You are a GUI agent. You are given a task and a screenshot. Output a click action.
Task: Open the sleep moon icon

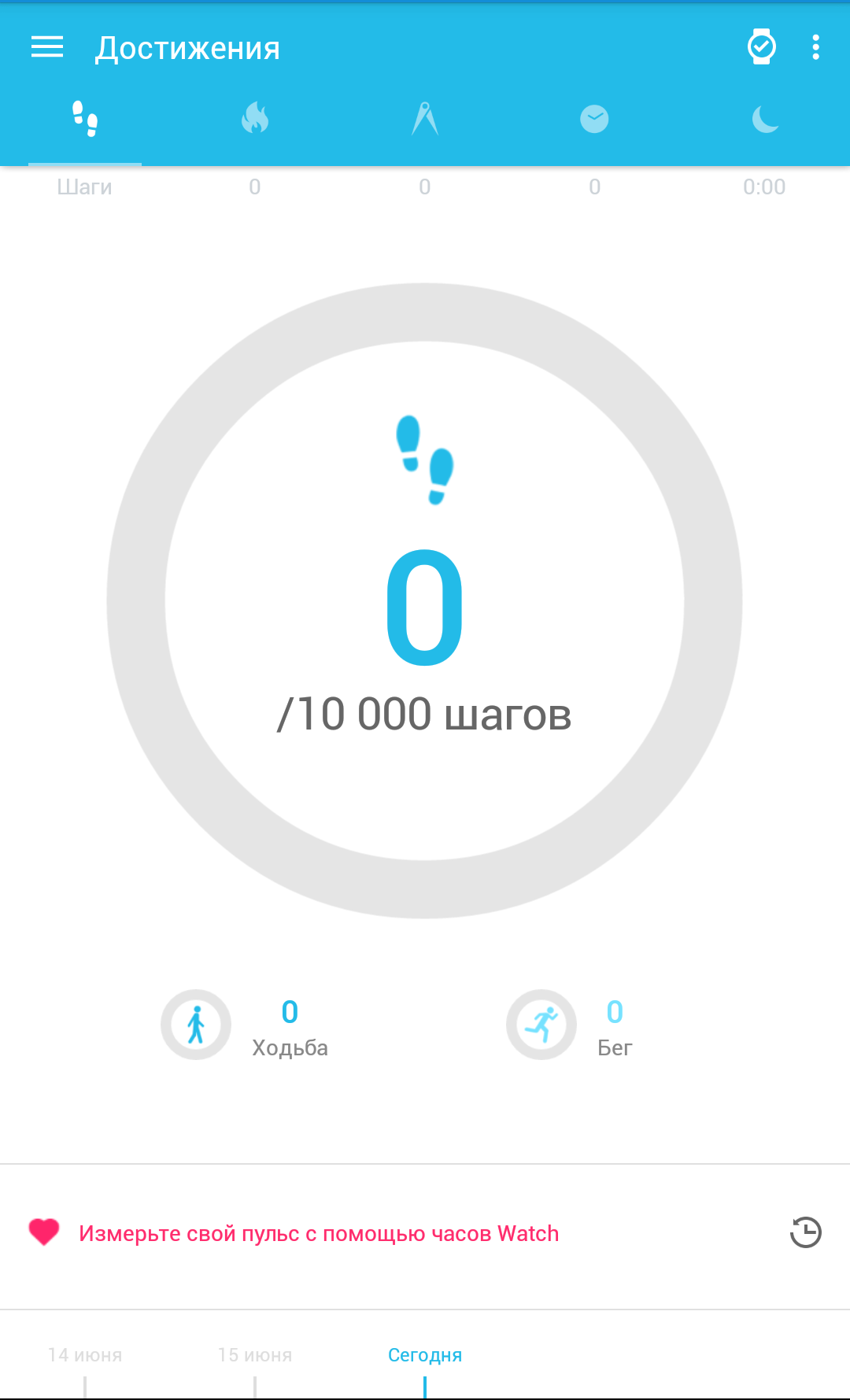[x=764, y=118]
